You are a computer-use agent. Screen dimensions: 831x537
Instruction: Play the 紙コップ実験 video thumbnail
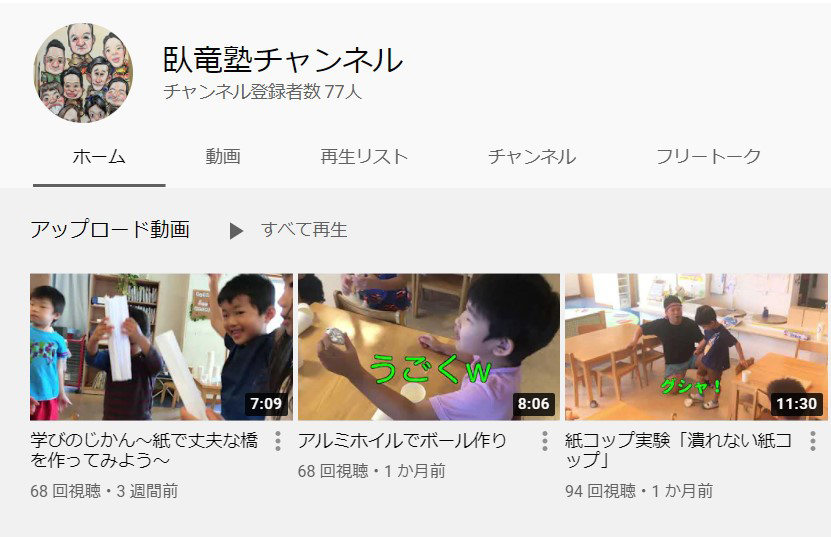coord(696,347)
